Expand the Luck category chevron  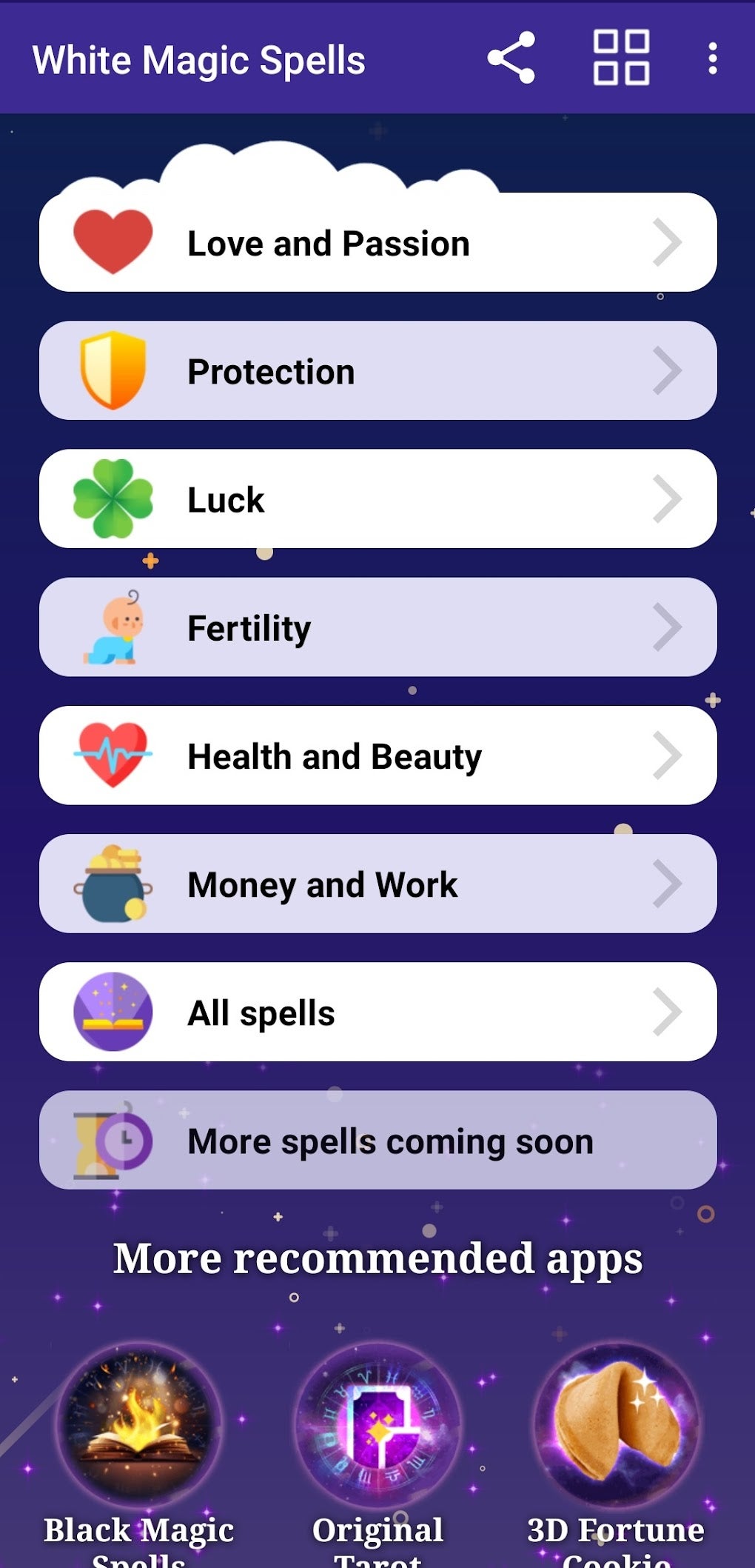(667, 498)
